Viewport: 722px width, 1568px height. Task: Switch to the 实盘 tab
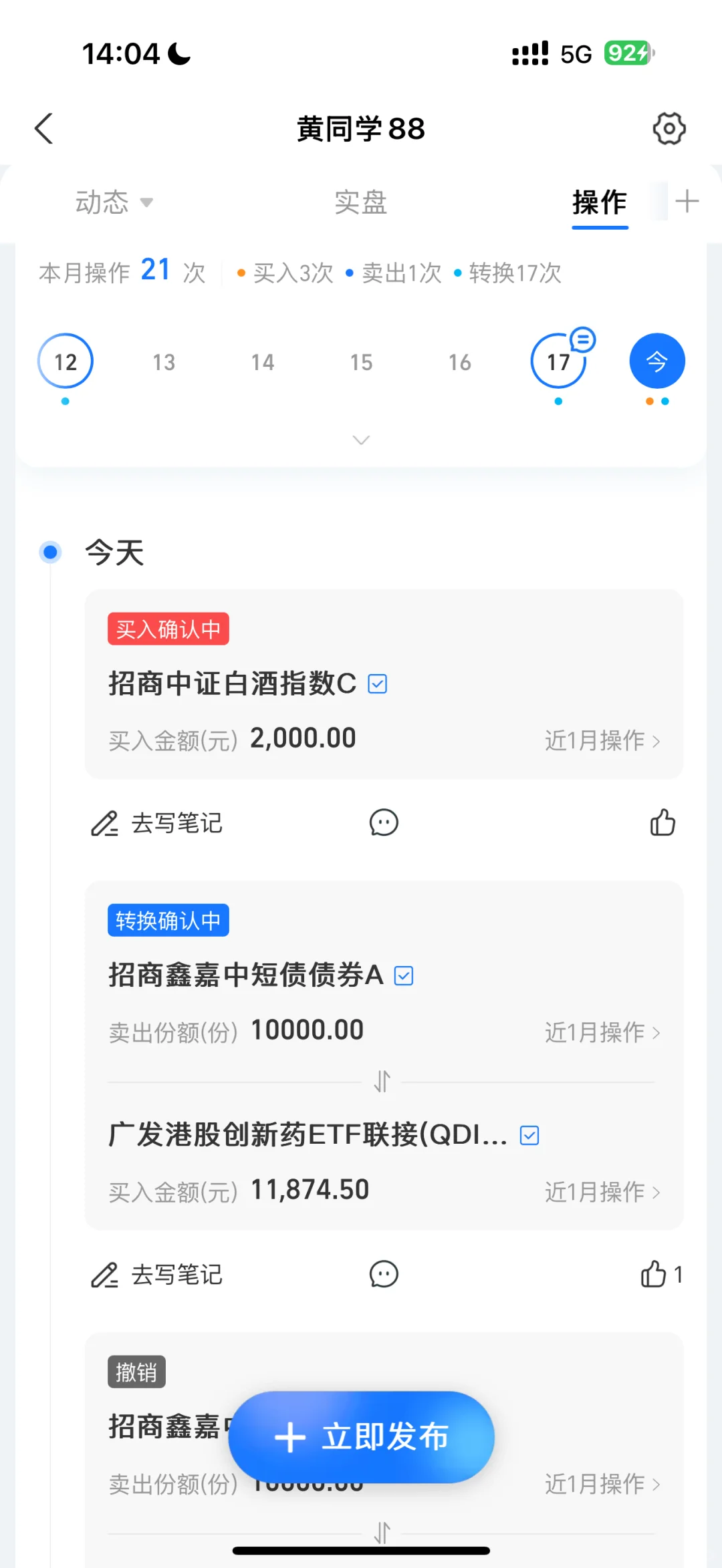tap(360, 202)
